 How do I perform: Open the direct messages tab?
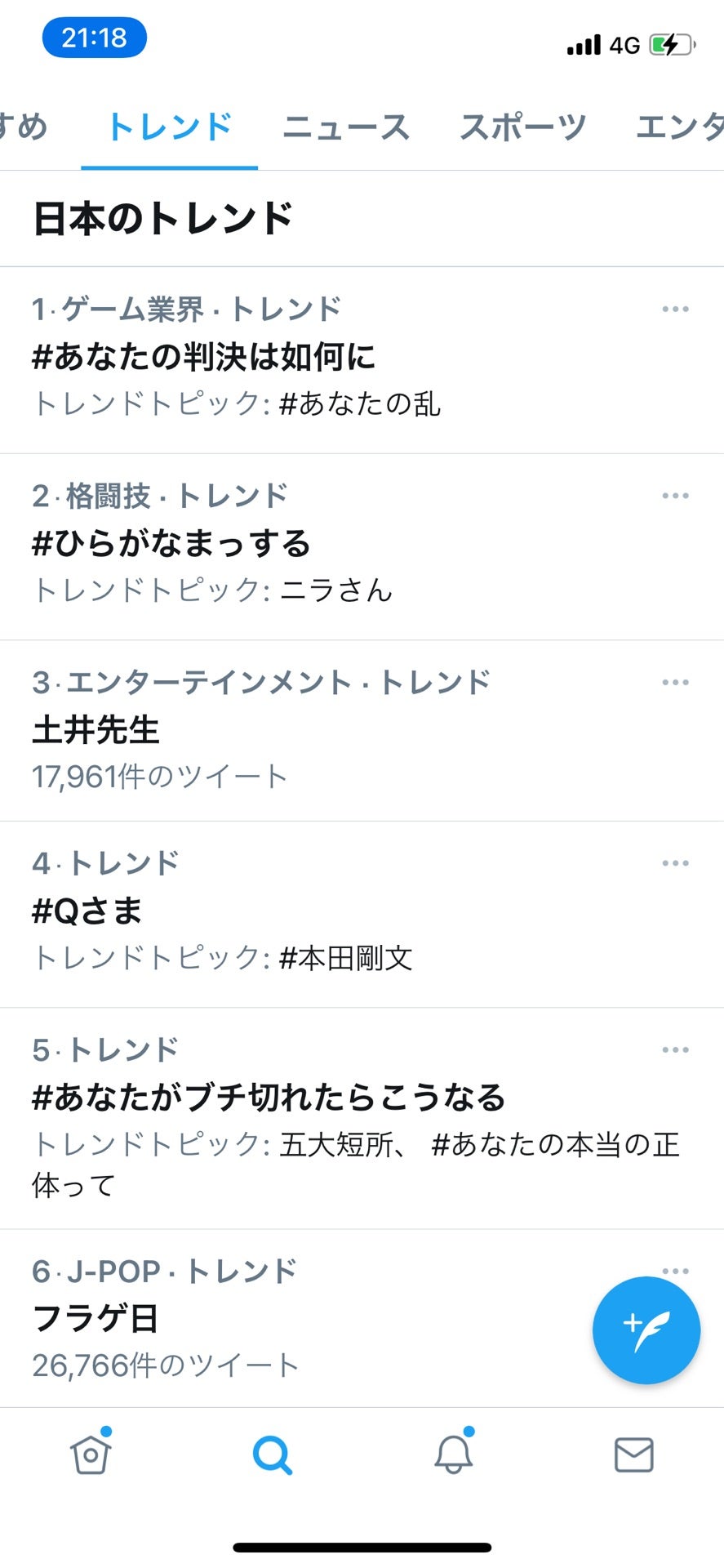click(x=633, y=1454)
